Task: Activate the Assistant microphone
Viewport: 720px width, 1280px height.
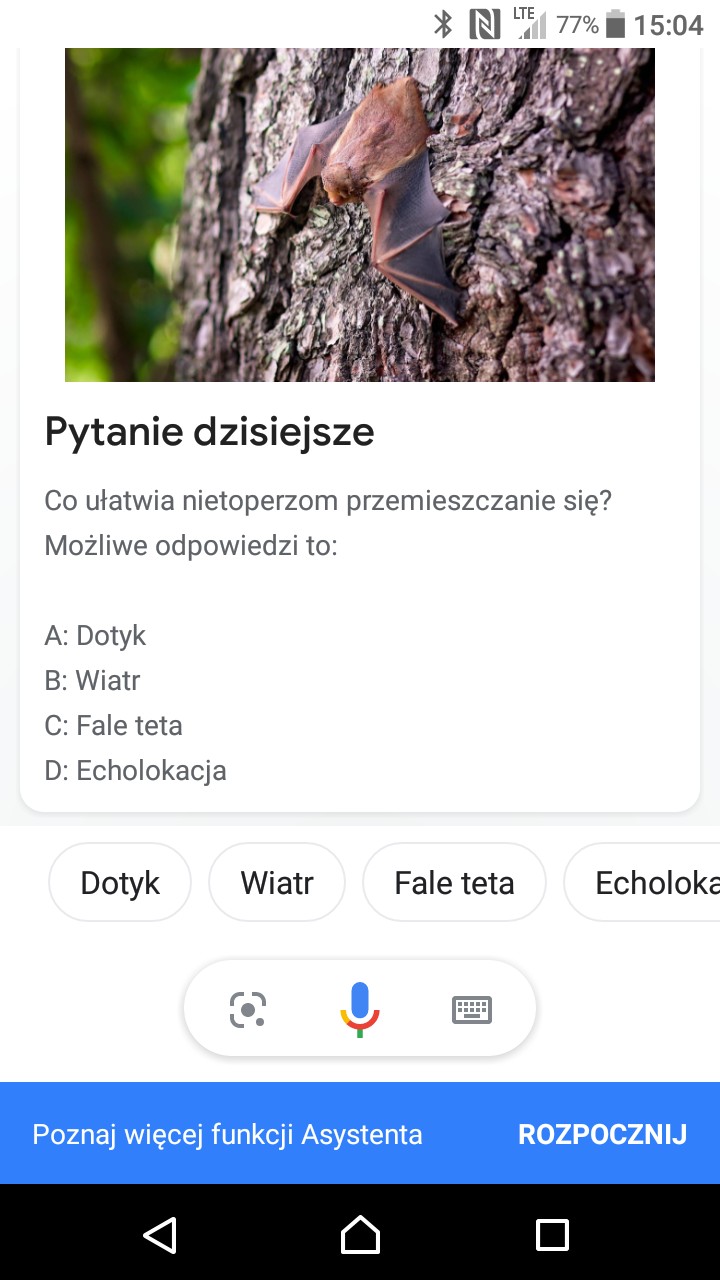Action: click(360, 1009)
